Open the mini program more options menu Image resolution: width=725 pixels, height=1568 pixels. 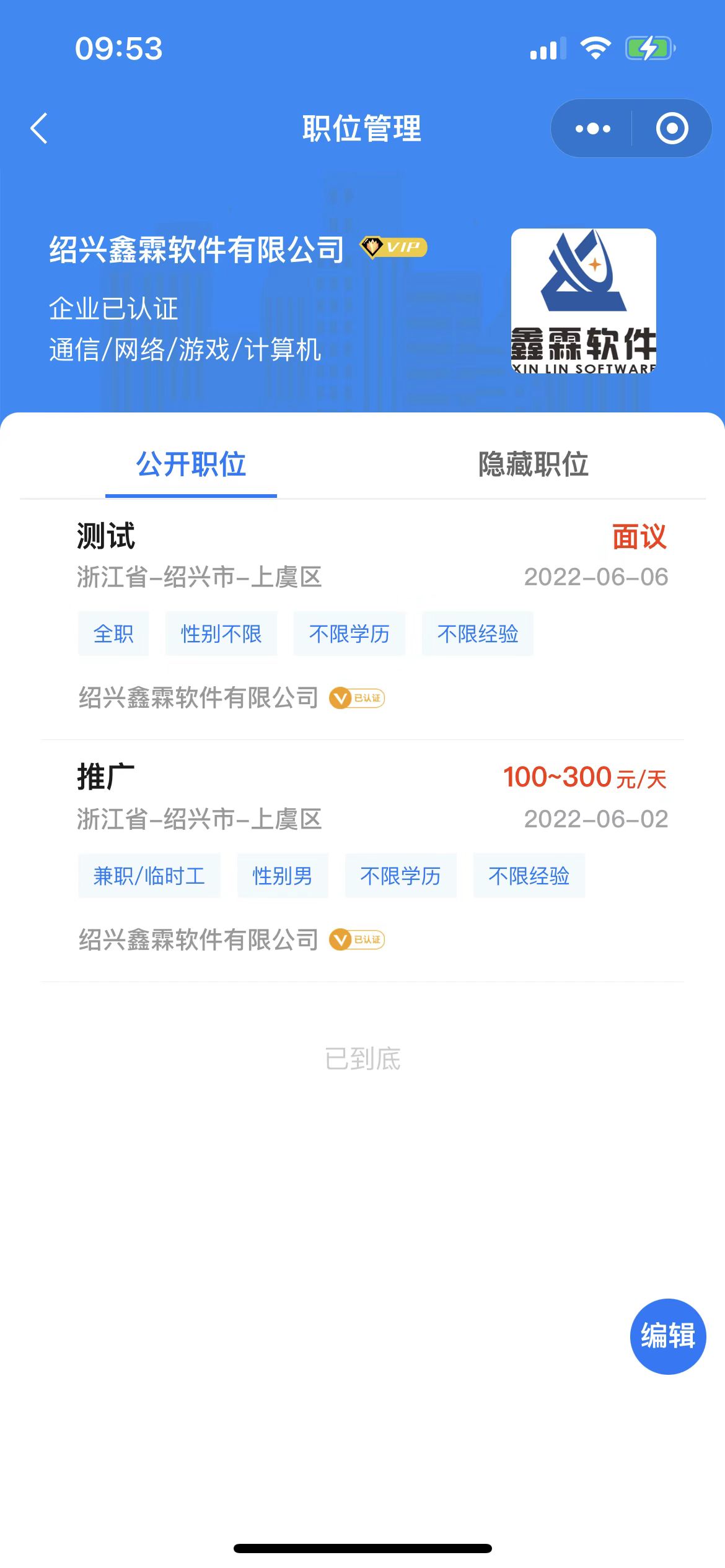pos(592,128)
